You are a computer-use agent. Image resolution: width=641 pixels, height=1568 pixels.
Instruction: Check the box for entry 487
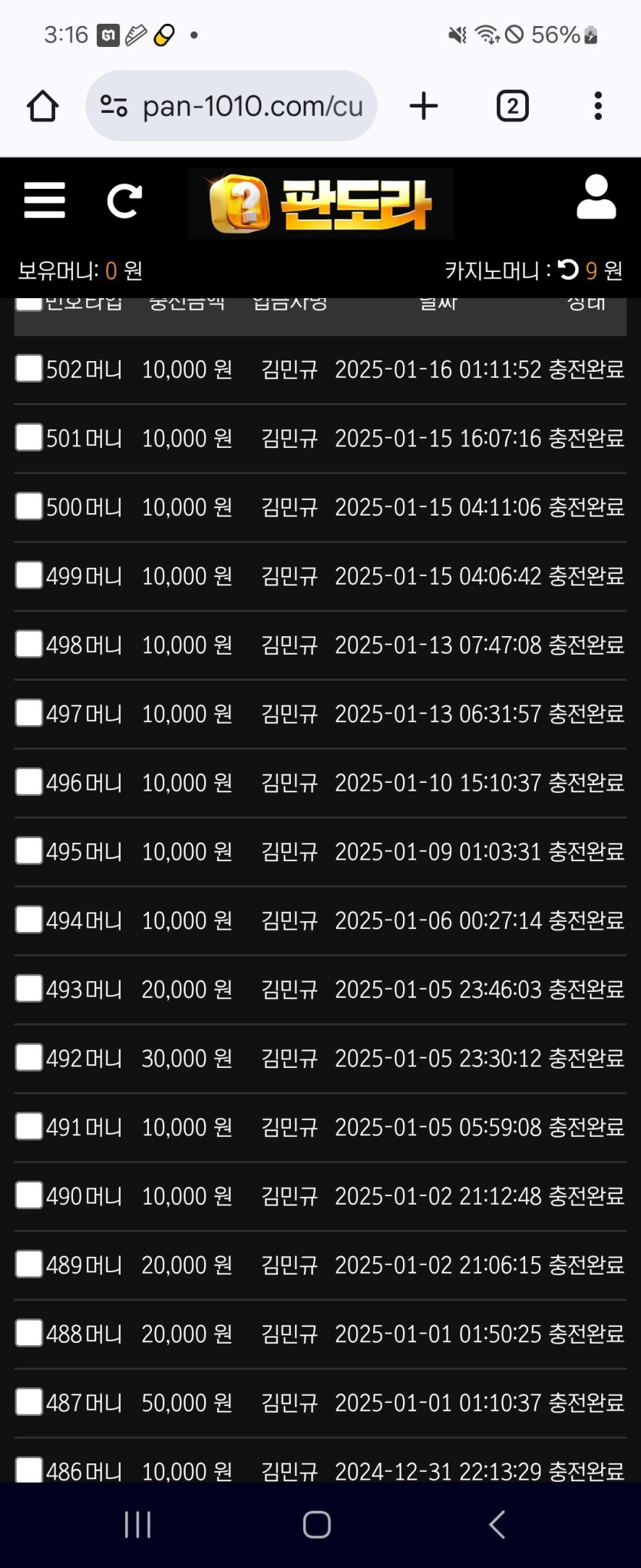point(29,1402)
